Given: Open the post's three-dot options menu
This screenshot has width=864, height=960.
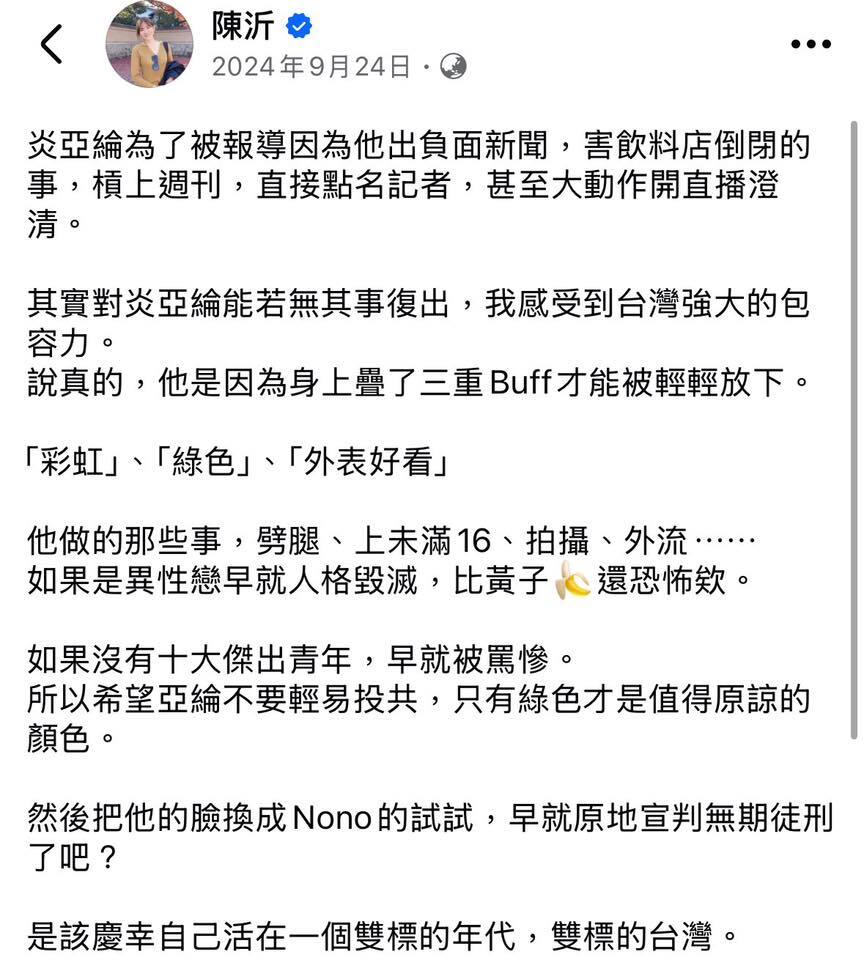Looking at the screenshot, I should (x=810, y=45).
